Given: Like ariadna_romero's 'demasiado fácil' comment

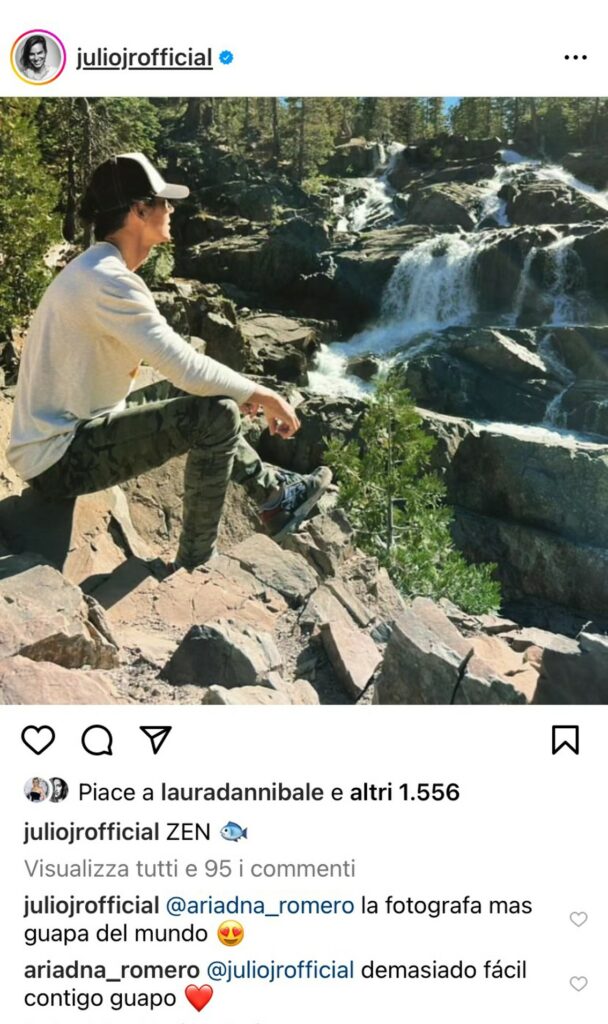Looking at the screenshot, I should [x=578, y=984].
